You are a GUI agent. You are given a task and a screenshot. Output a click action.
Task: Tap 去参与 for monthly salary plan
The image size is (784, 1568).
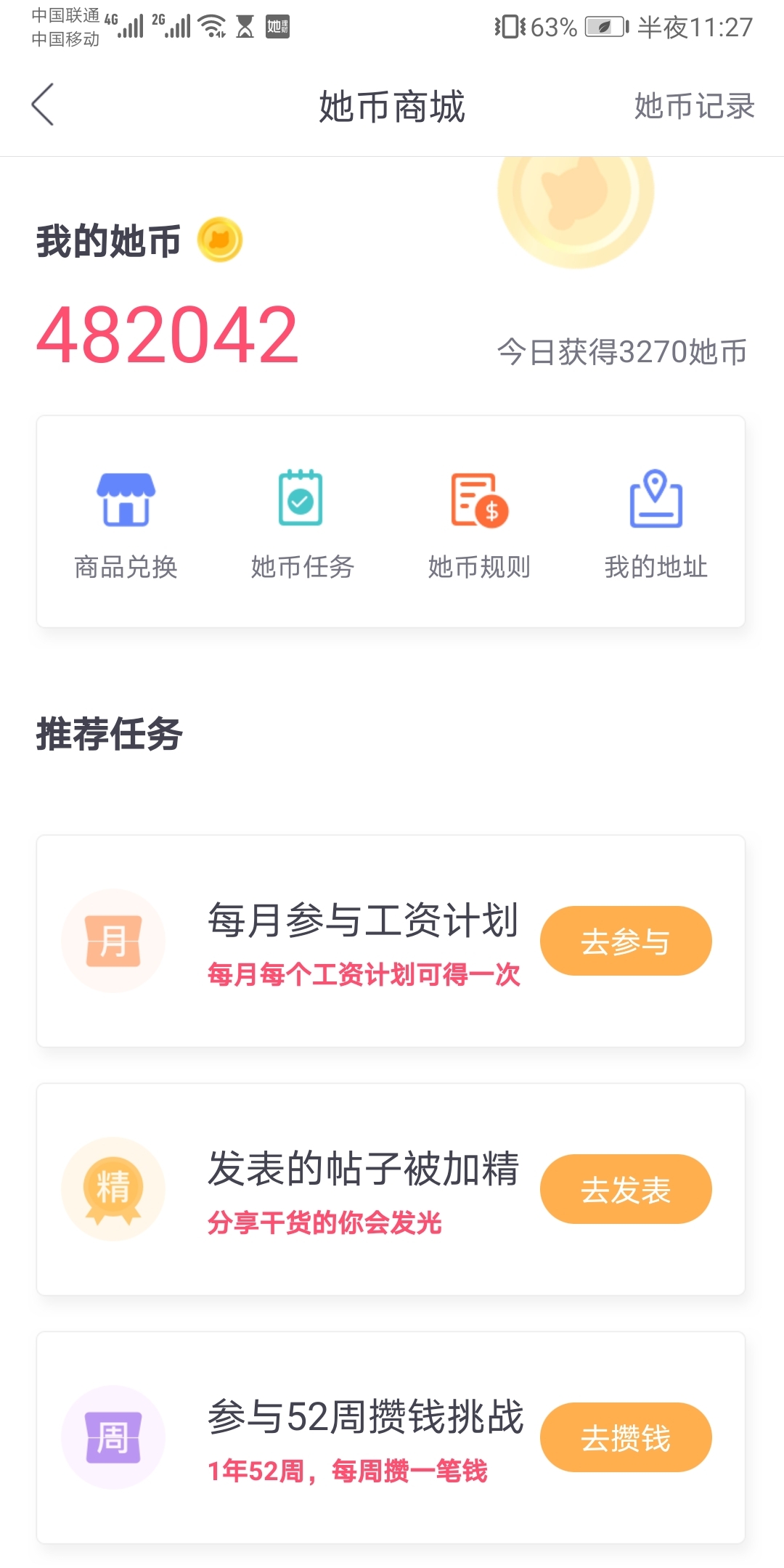626,941
